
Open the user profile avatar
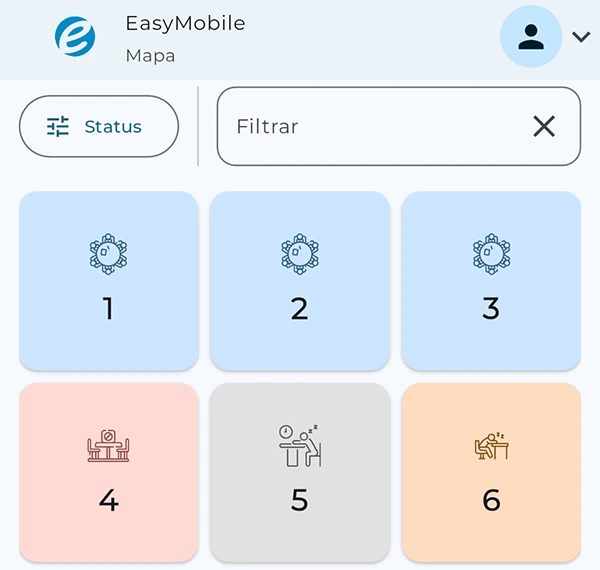[x=530, y=38]
